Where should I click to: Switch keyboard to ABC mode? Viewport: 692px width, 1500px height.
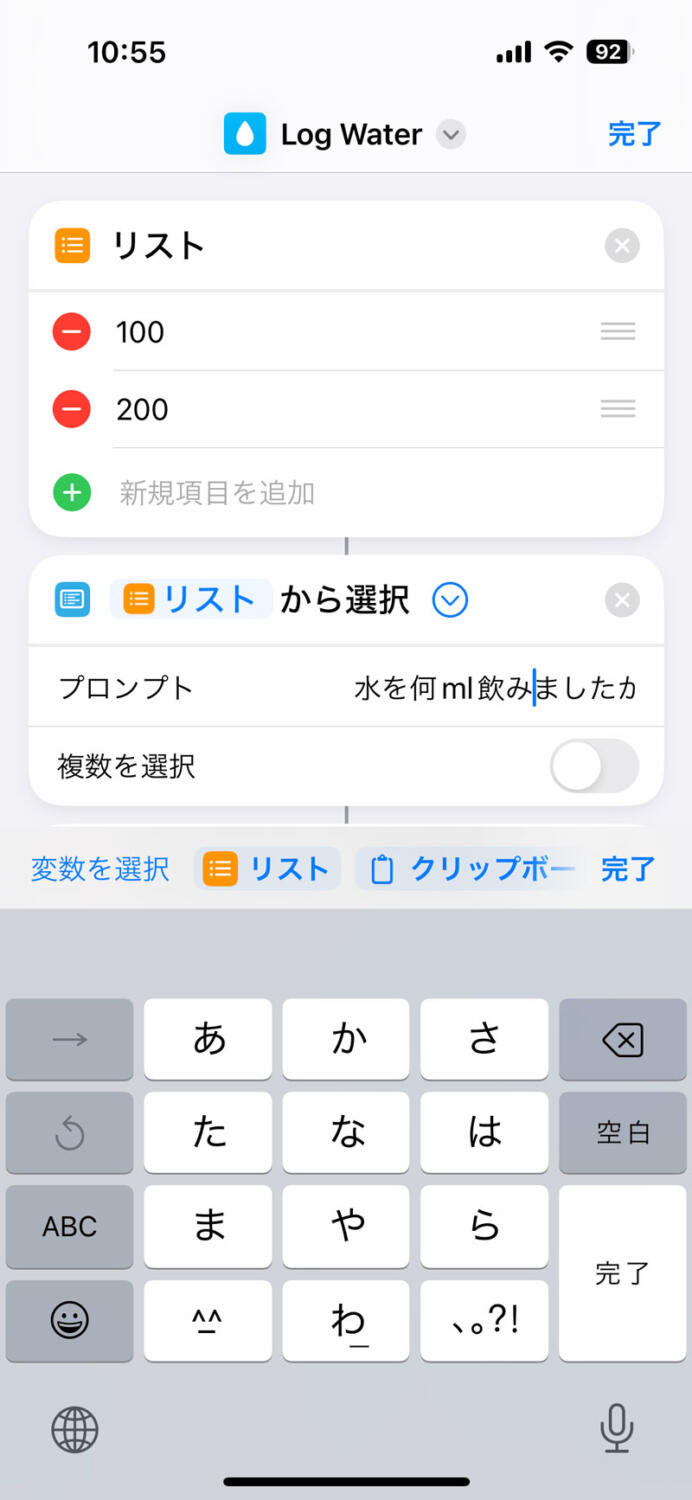click(x=69, y=1227)
